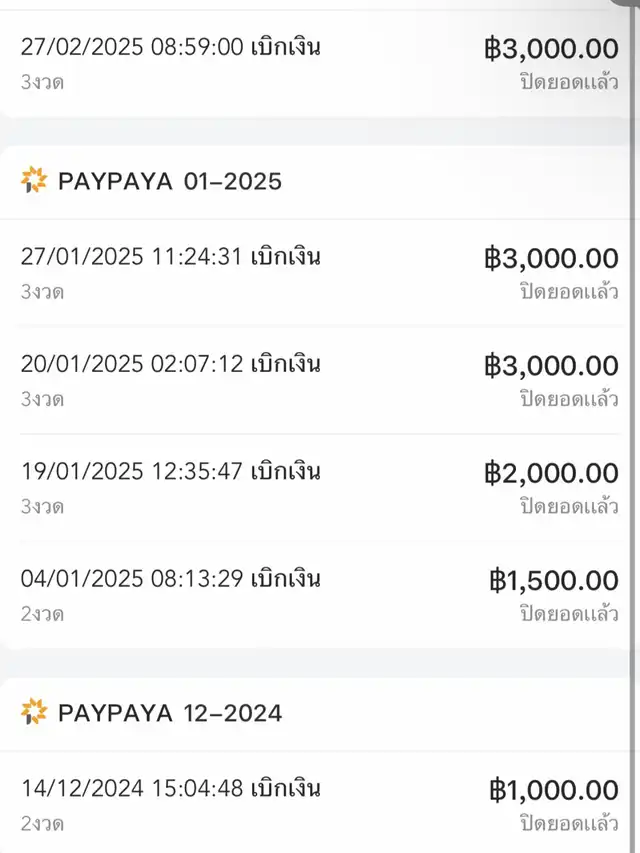View the 27/01/2025 11:24:31 withdrawal details
Viewport: 640px width, 853px height.
pos(320,273)
